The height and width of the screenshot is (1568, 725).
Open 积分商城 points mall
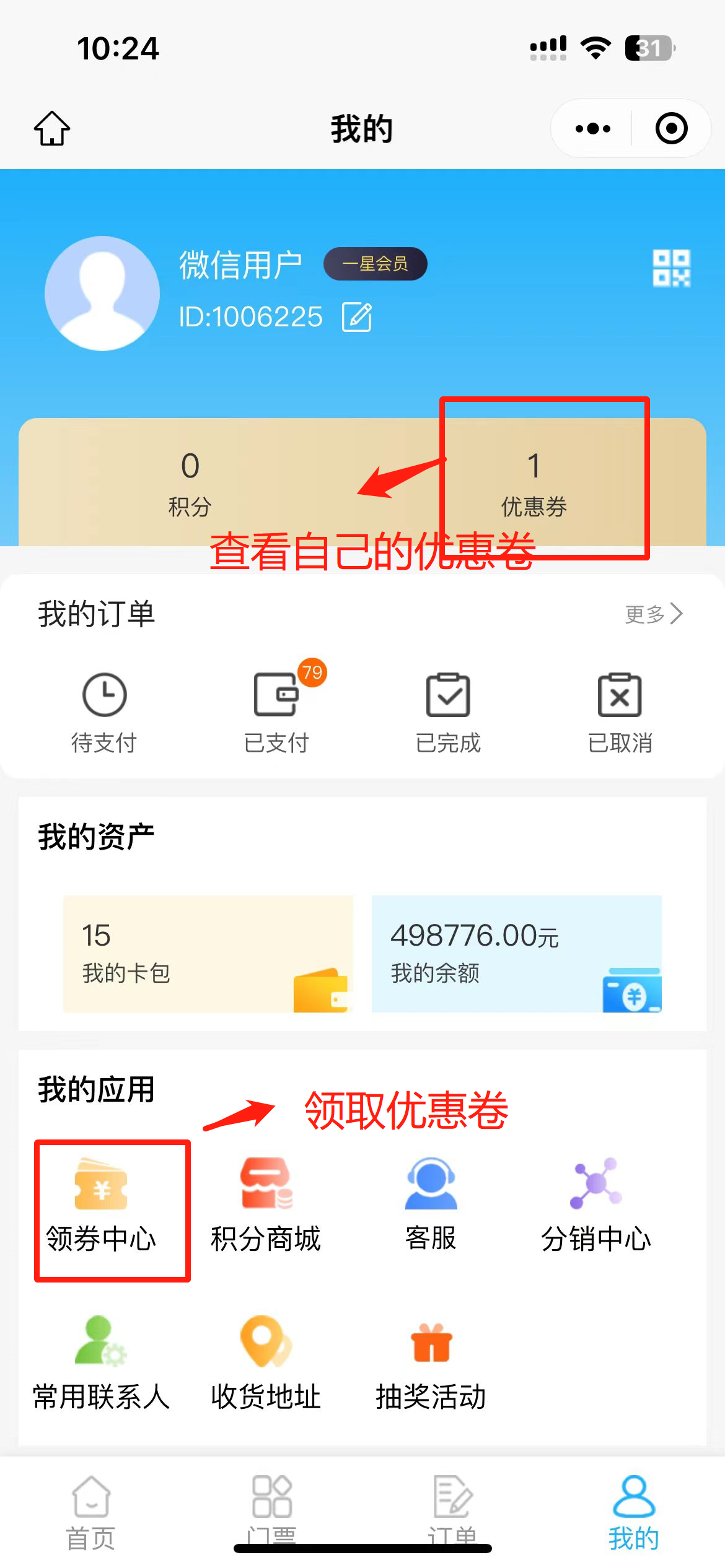point(266,1204)
